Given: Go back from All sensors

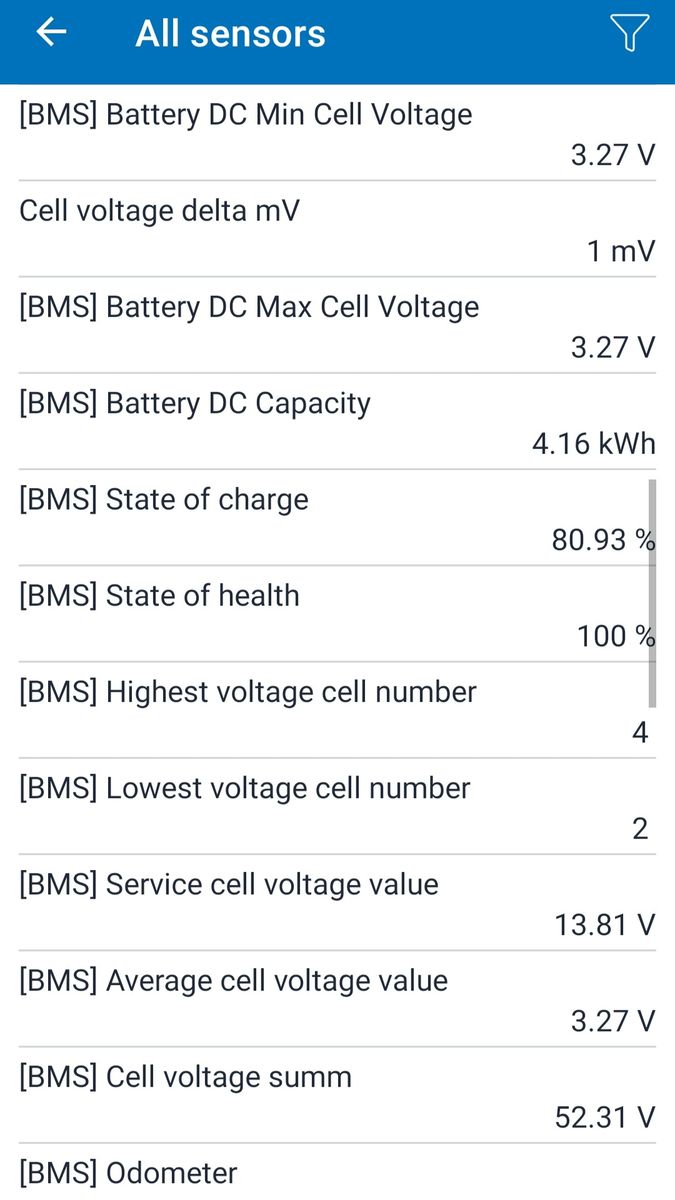Looking at the screenshot, I should coord(51,33).
